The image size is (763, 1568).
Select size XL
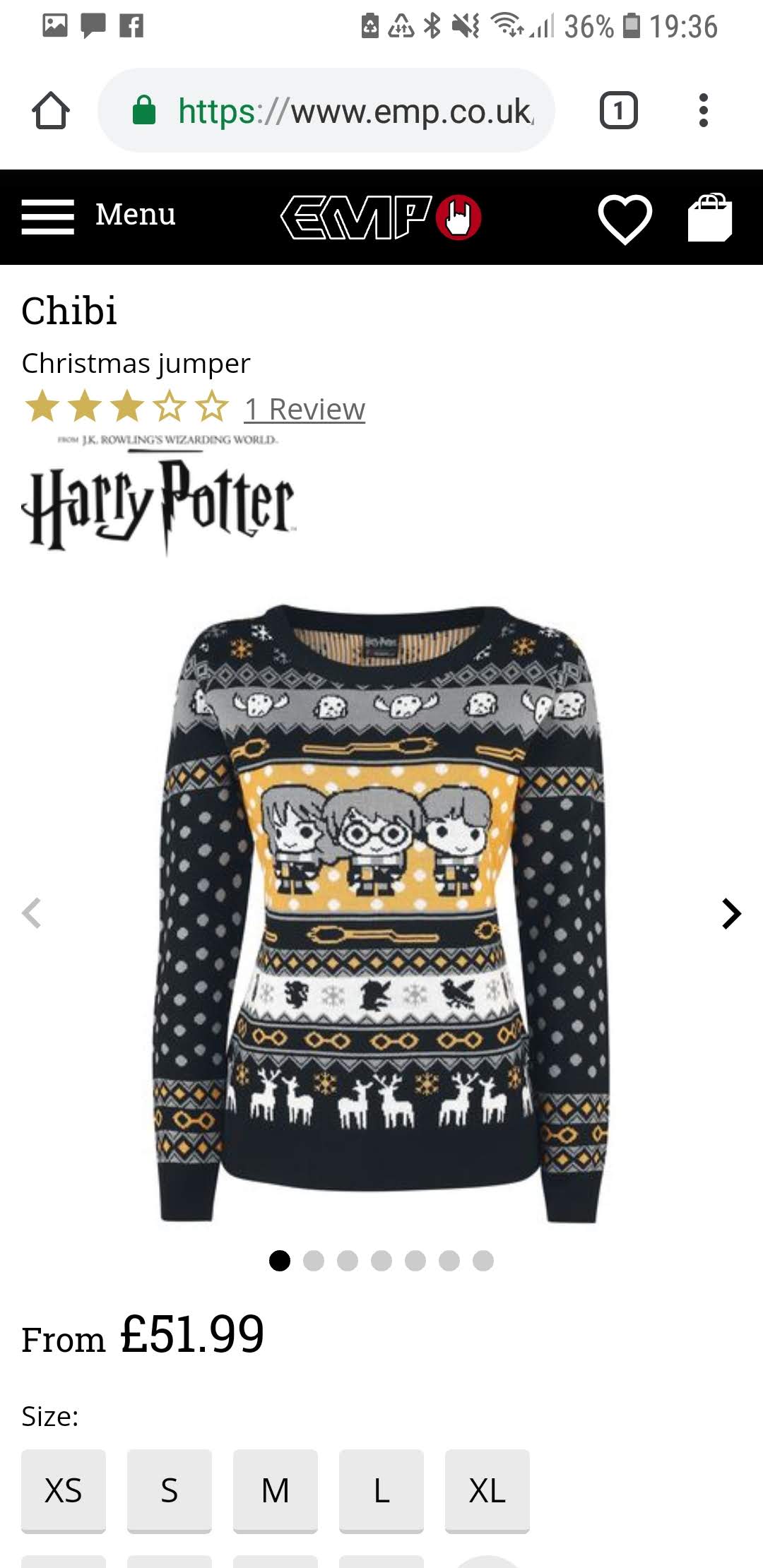487,1490
